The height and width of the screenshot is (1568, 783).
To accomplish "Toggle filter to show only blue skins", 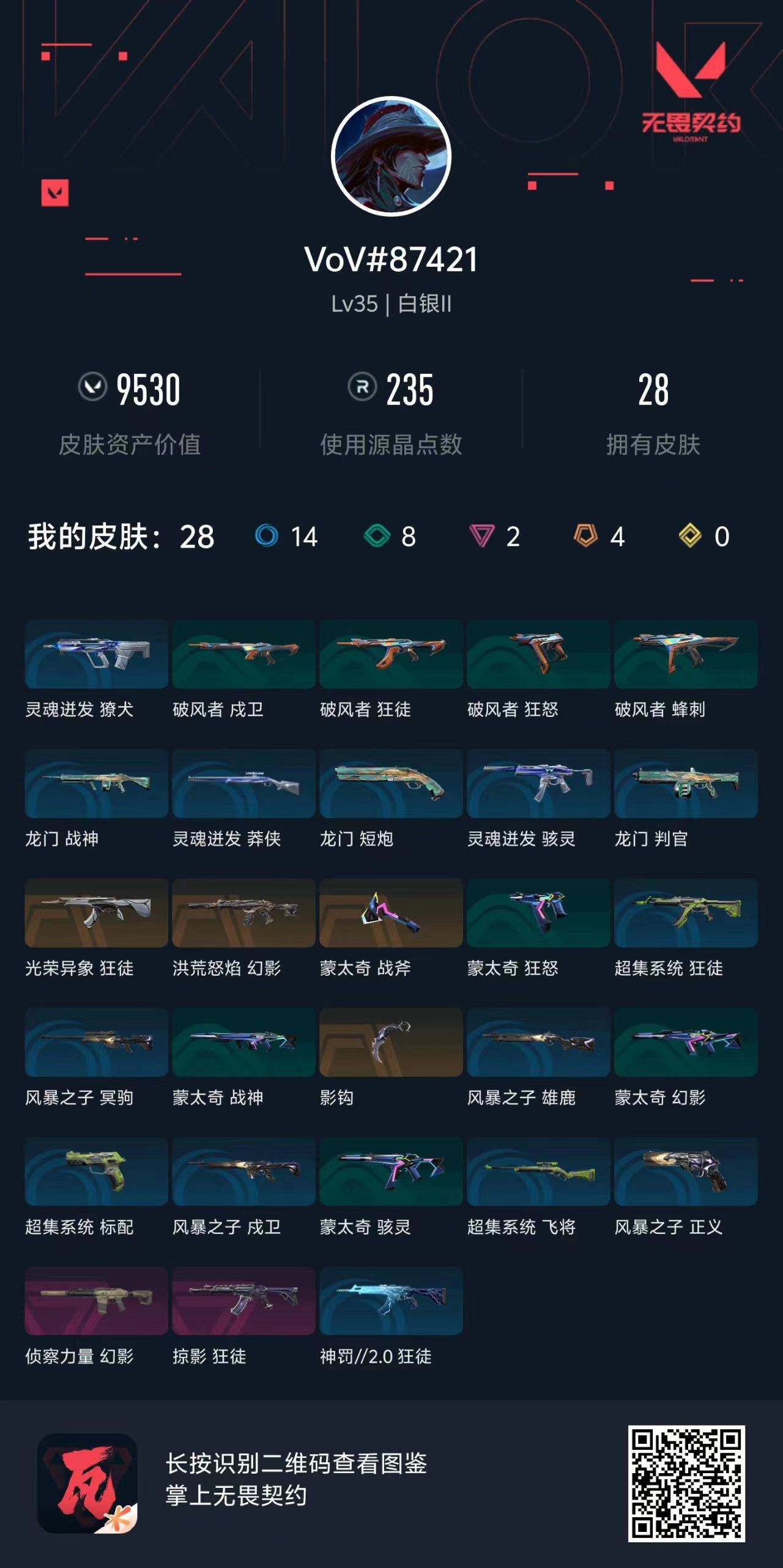I will [265, 537].
